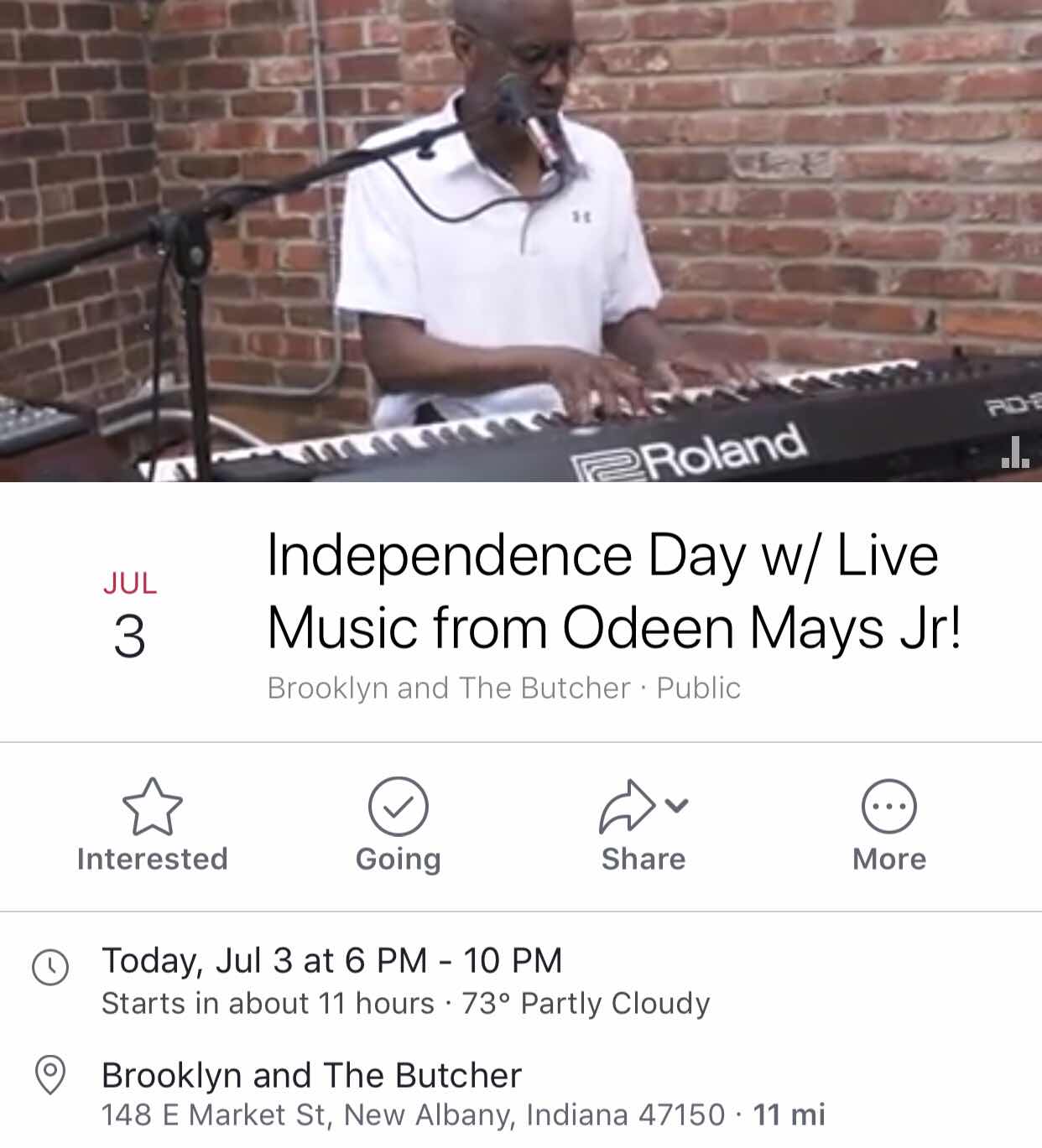Open the More options menu
This screenshot has width=1042, height=1148.
(x=888, y=825)
